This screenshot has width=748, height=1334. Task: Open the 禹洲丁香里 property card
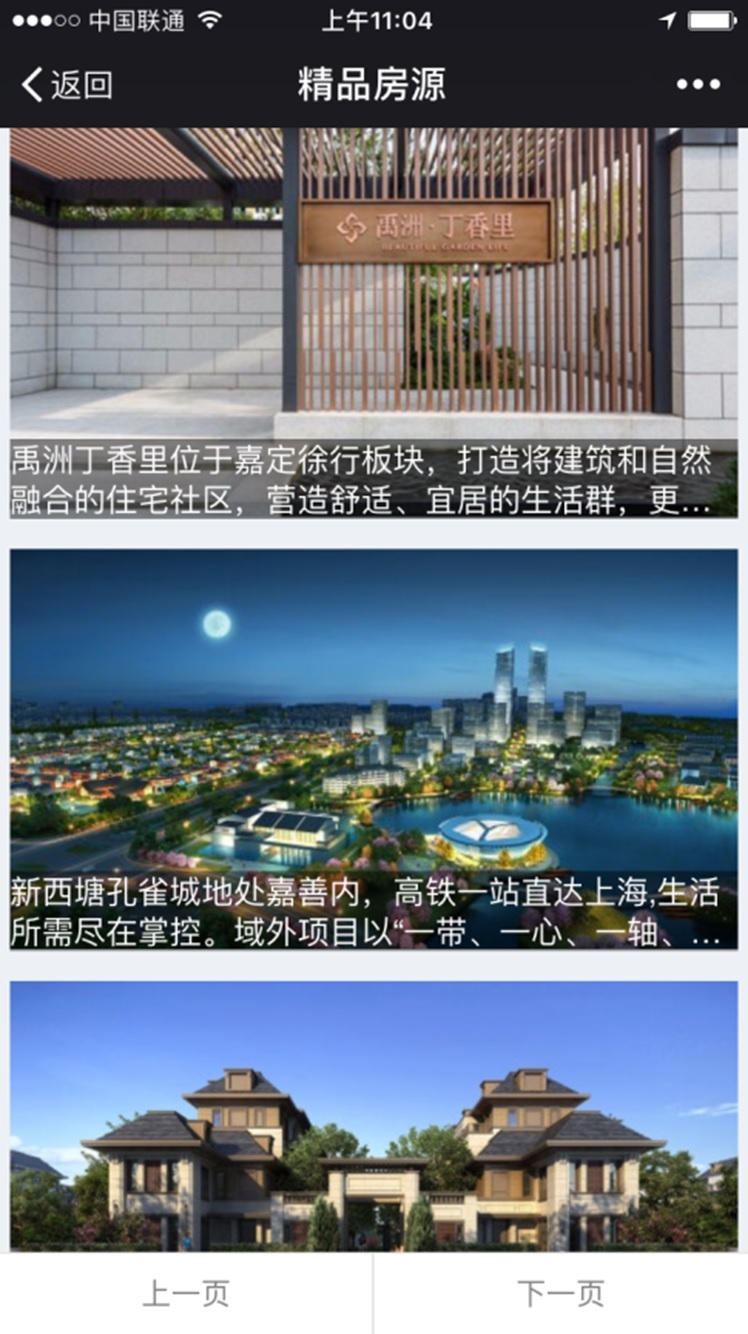(x=374, y=320)
